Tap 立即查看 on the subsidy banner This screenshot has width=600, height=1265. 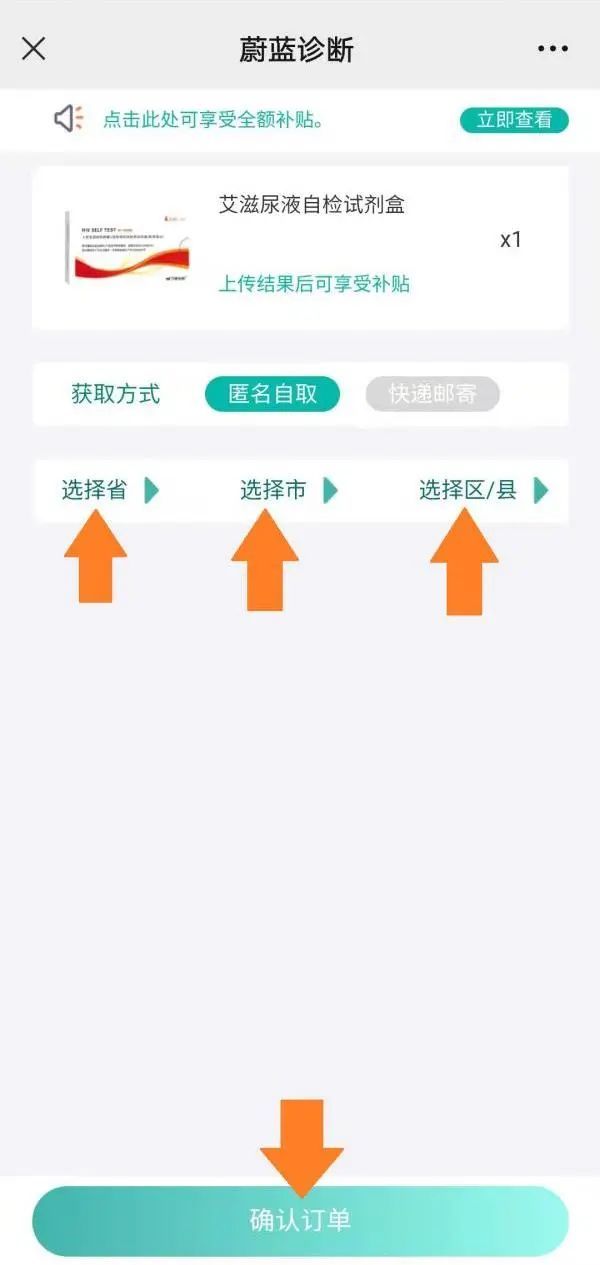pyautogui.click(x=514, y=120)
